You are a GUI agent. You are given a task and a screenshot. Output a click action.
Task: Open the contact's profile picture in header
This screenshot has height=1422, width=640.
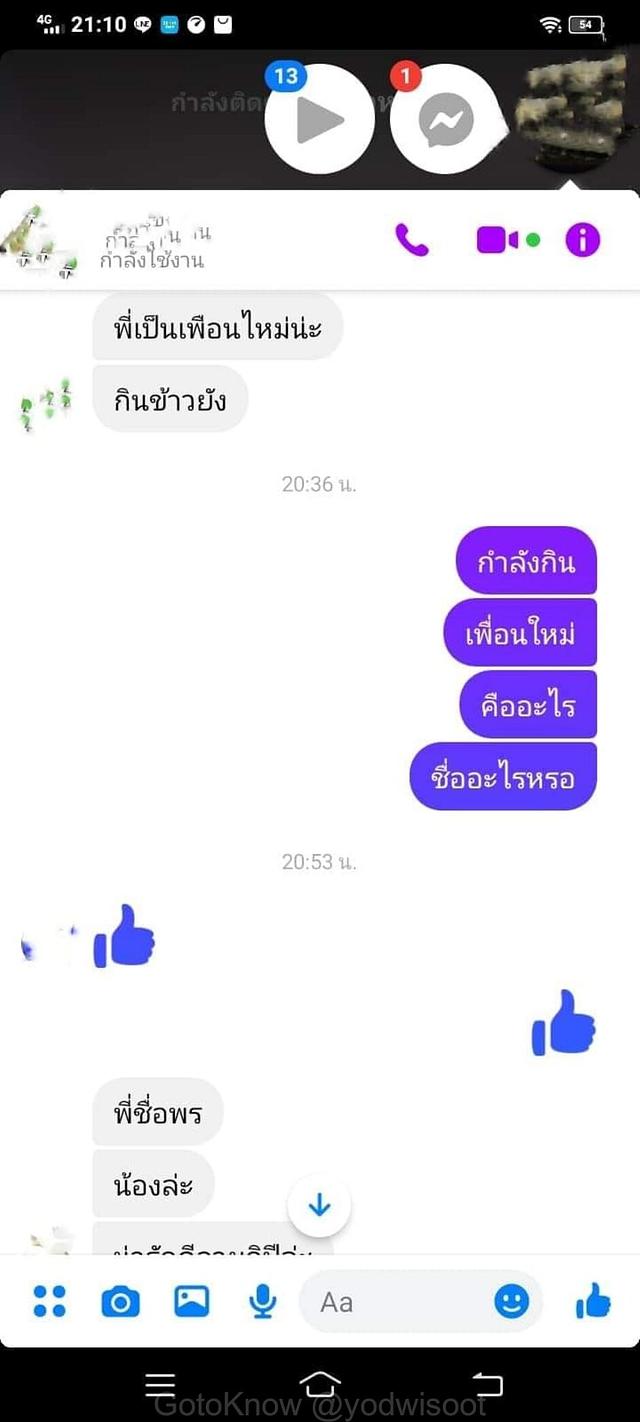pyautogui.click(x=40, y=241)
